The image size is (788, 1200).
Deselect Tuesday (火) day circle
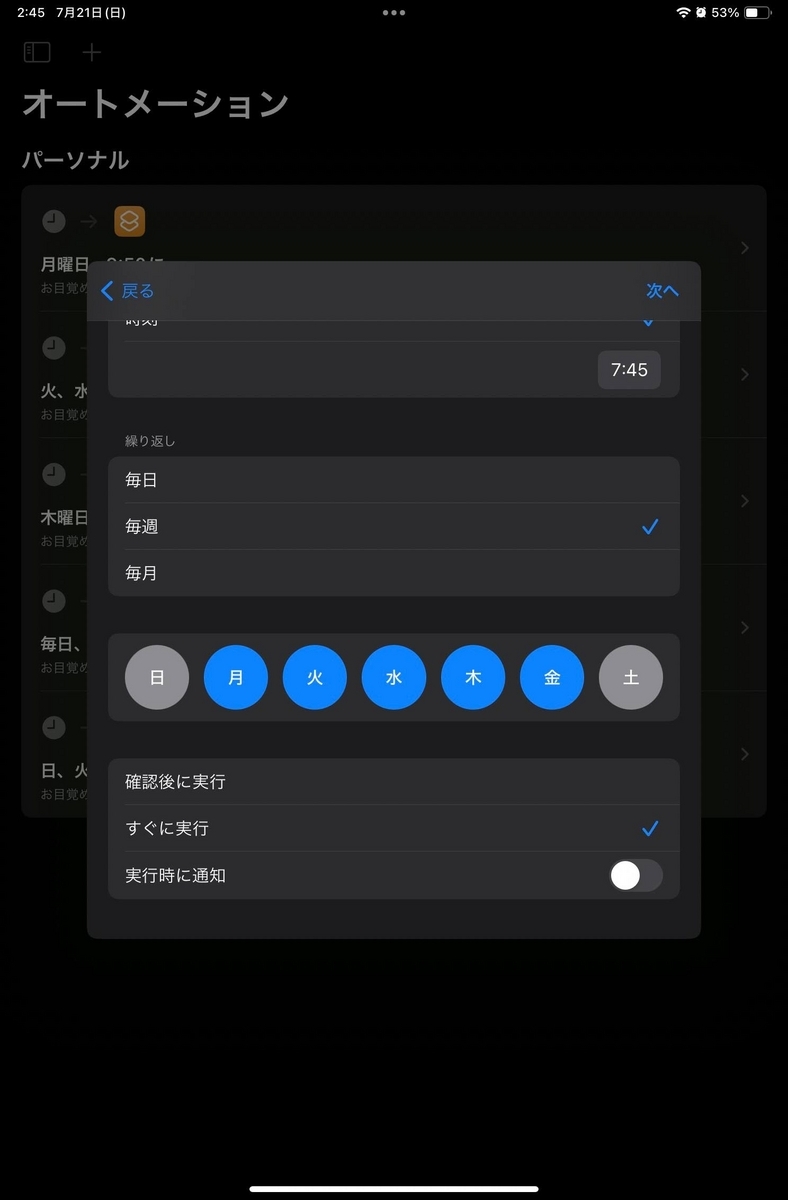point(315,677)
